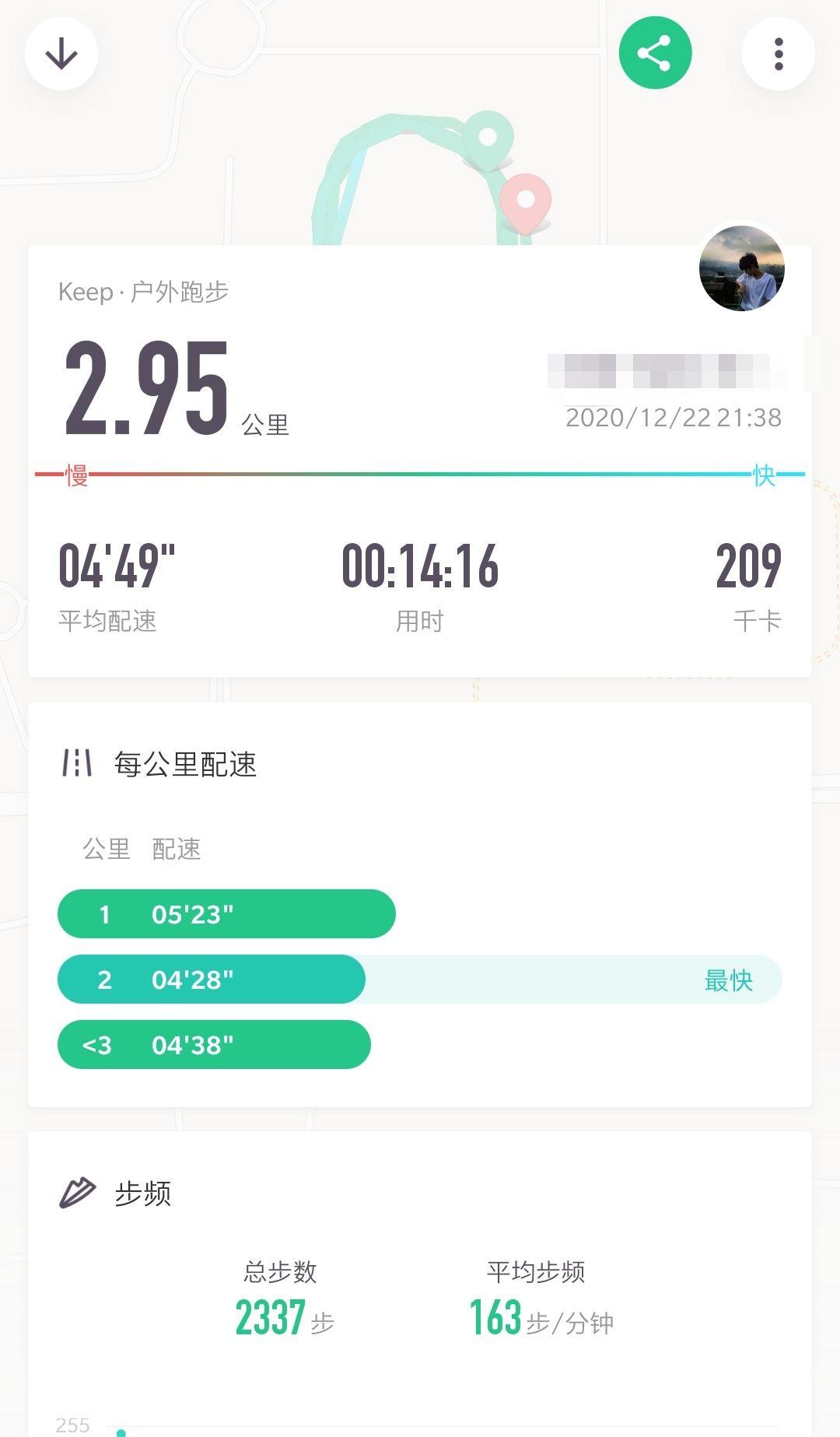Image resolution: width=840 pixels, height=1437 pixels.
Task: Select the <3 kilometer pace bar
Action: tap(215, 1045)
